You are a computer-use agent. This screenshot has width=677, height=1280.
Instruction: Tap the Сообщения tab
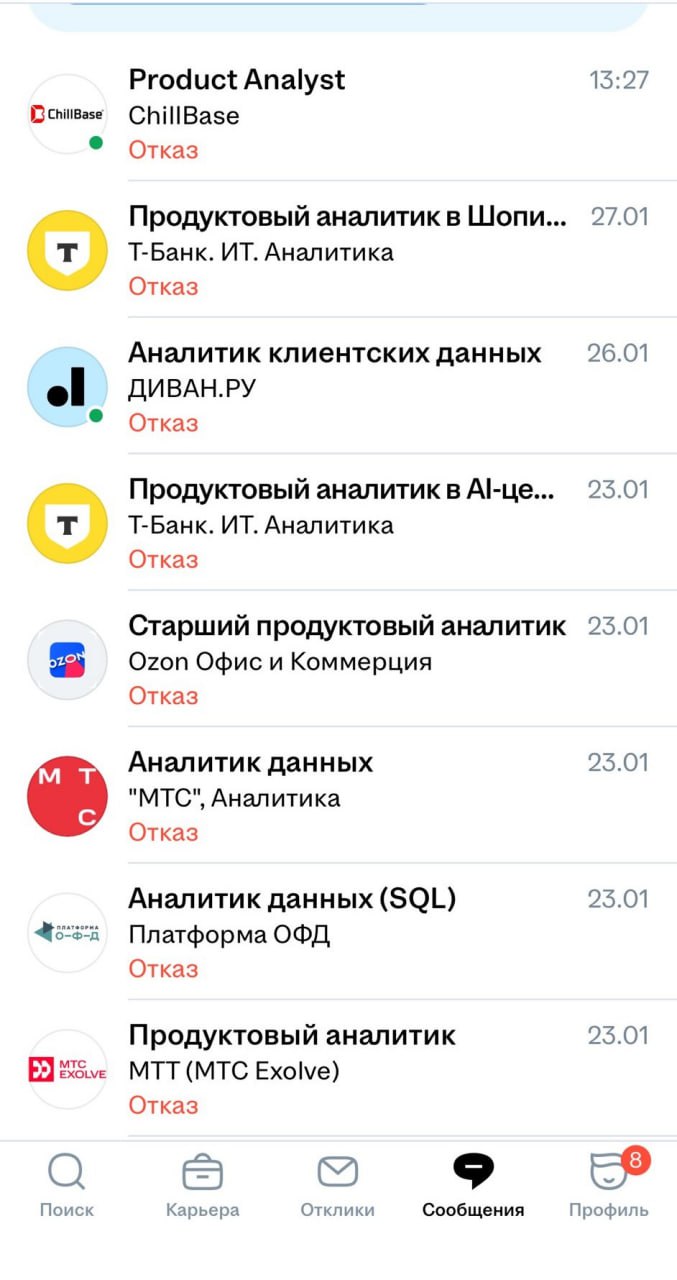[473, 1186]
